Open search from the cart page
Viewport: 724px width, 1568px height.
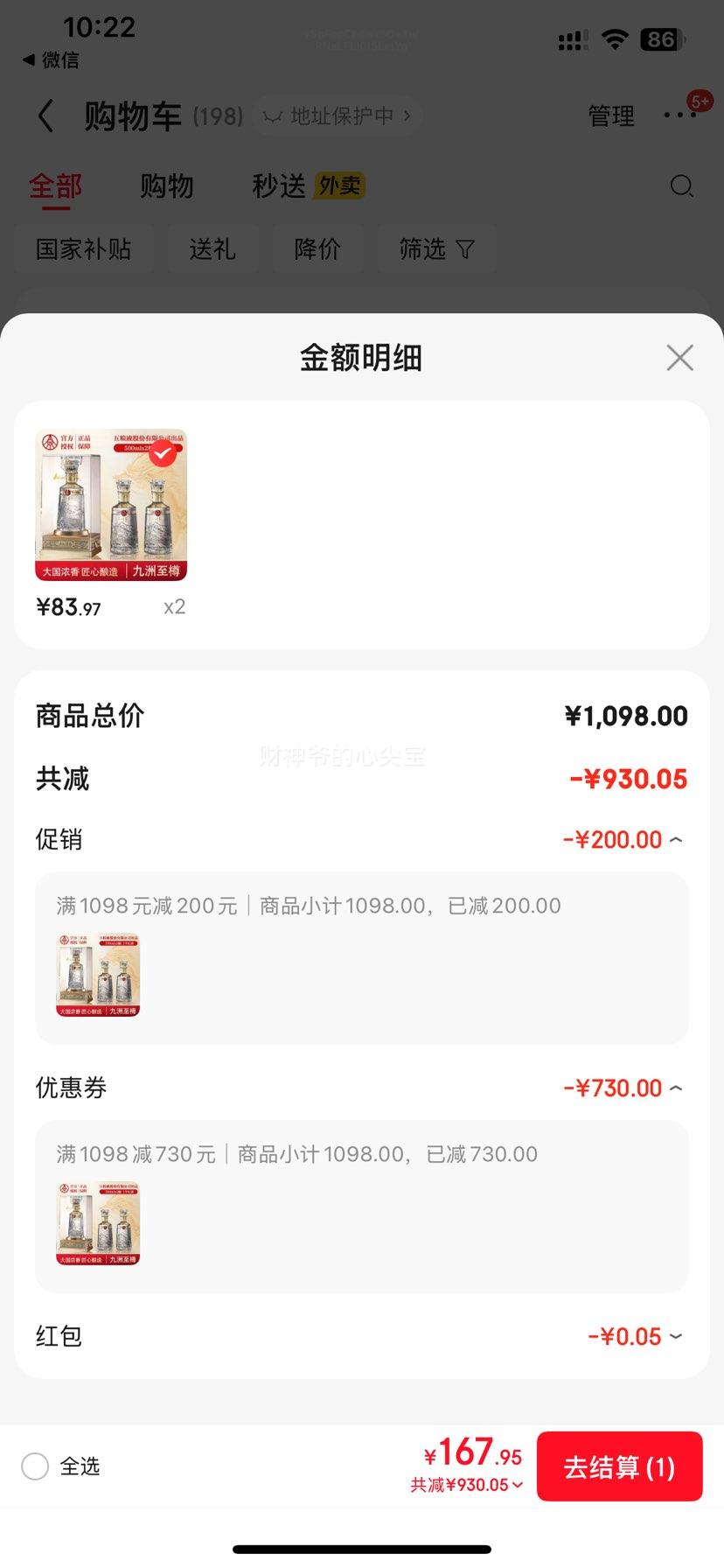click(x=681, y=186)
